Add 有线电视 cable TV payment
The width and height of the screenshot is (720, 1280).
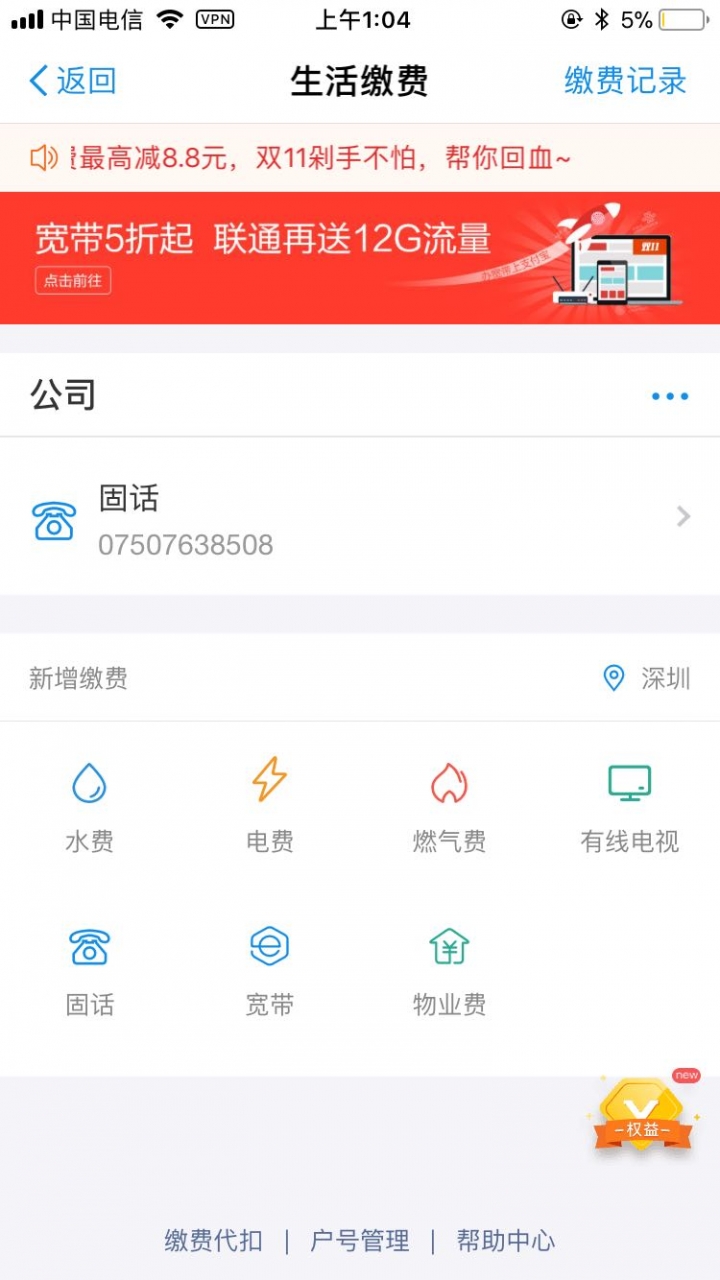coord(630,807)
